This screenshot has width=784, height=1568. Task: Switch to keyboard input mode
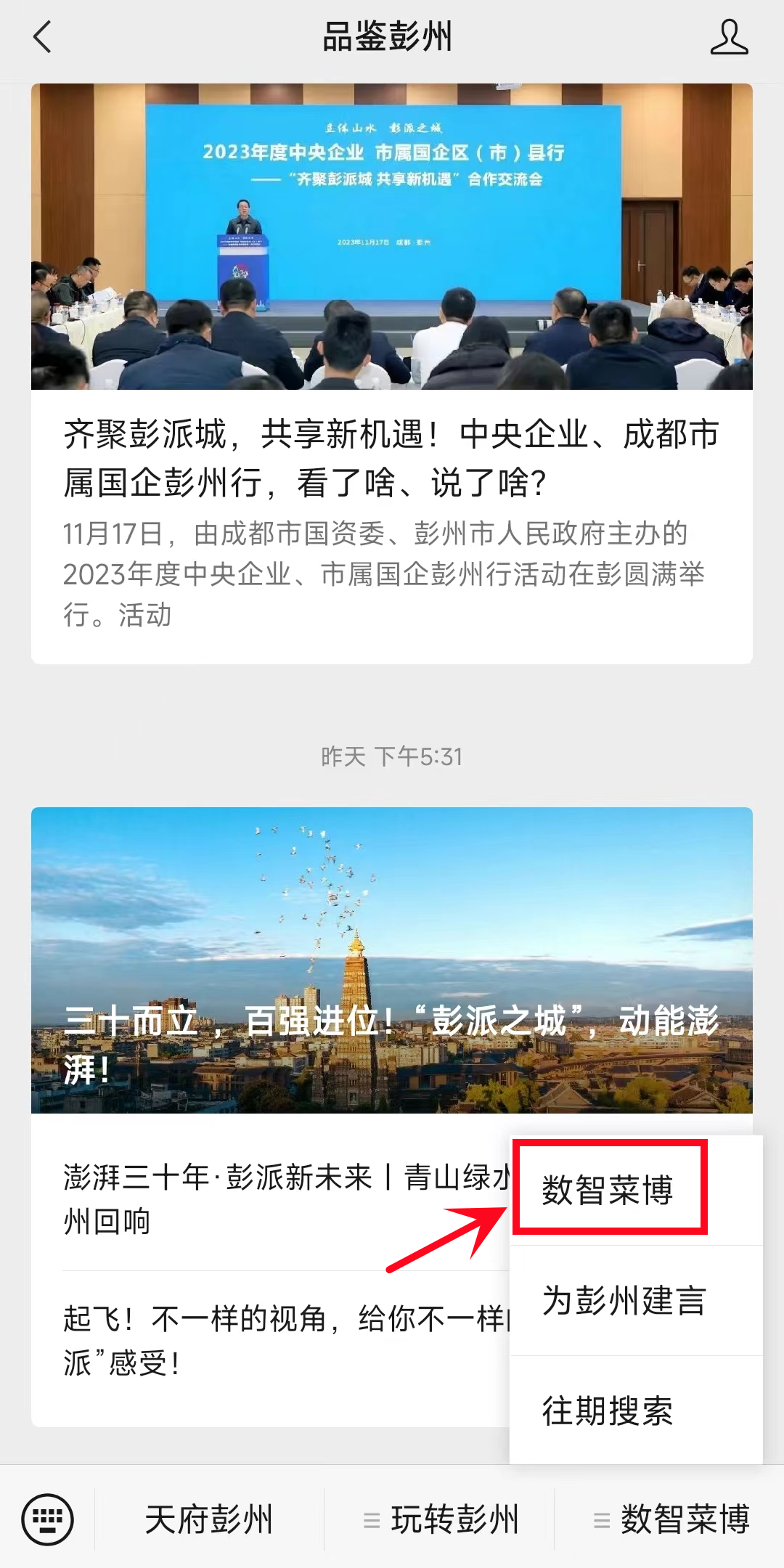(48, 1519)
